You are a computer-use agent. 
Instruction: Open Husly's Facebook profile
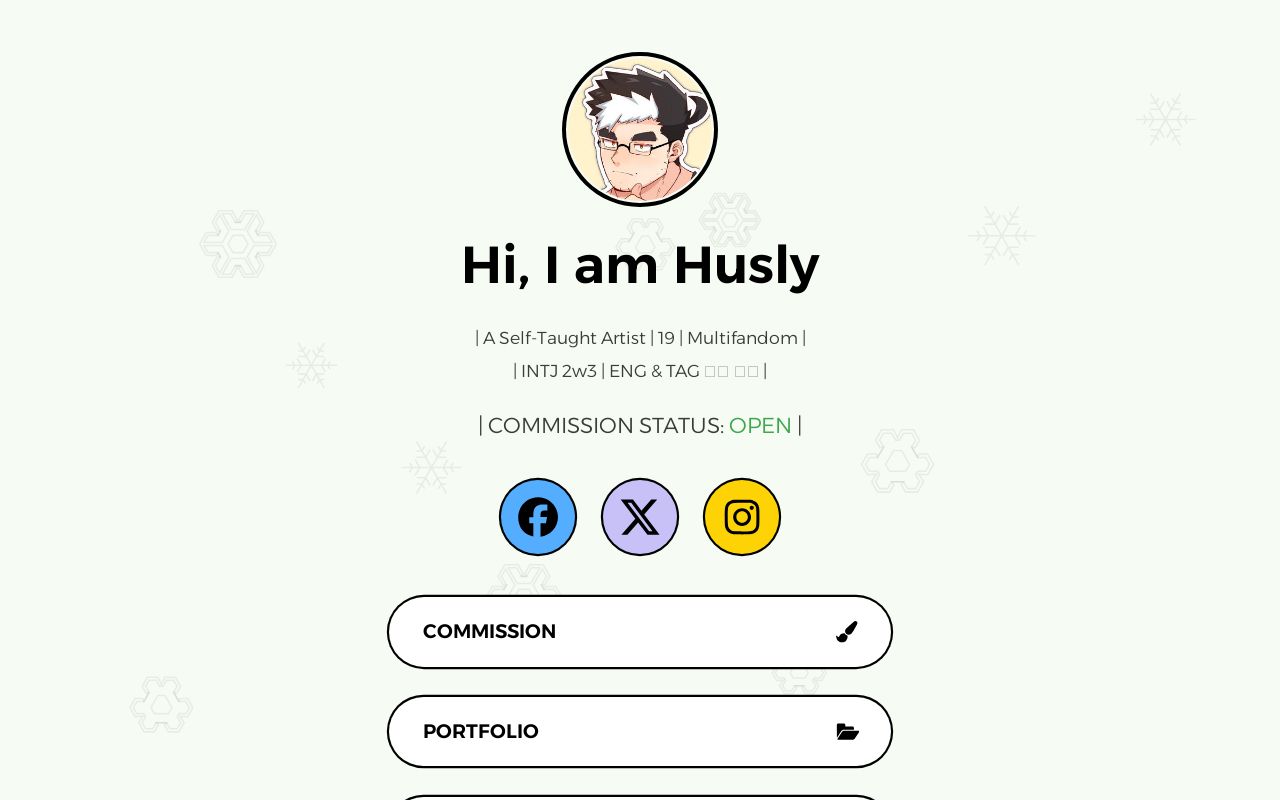click(538, 517)
